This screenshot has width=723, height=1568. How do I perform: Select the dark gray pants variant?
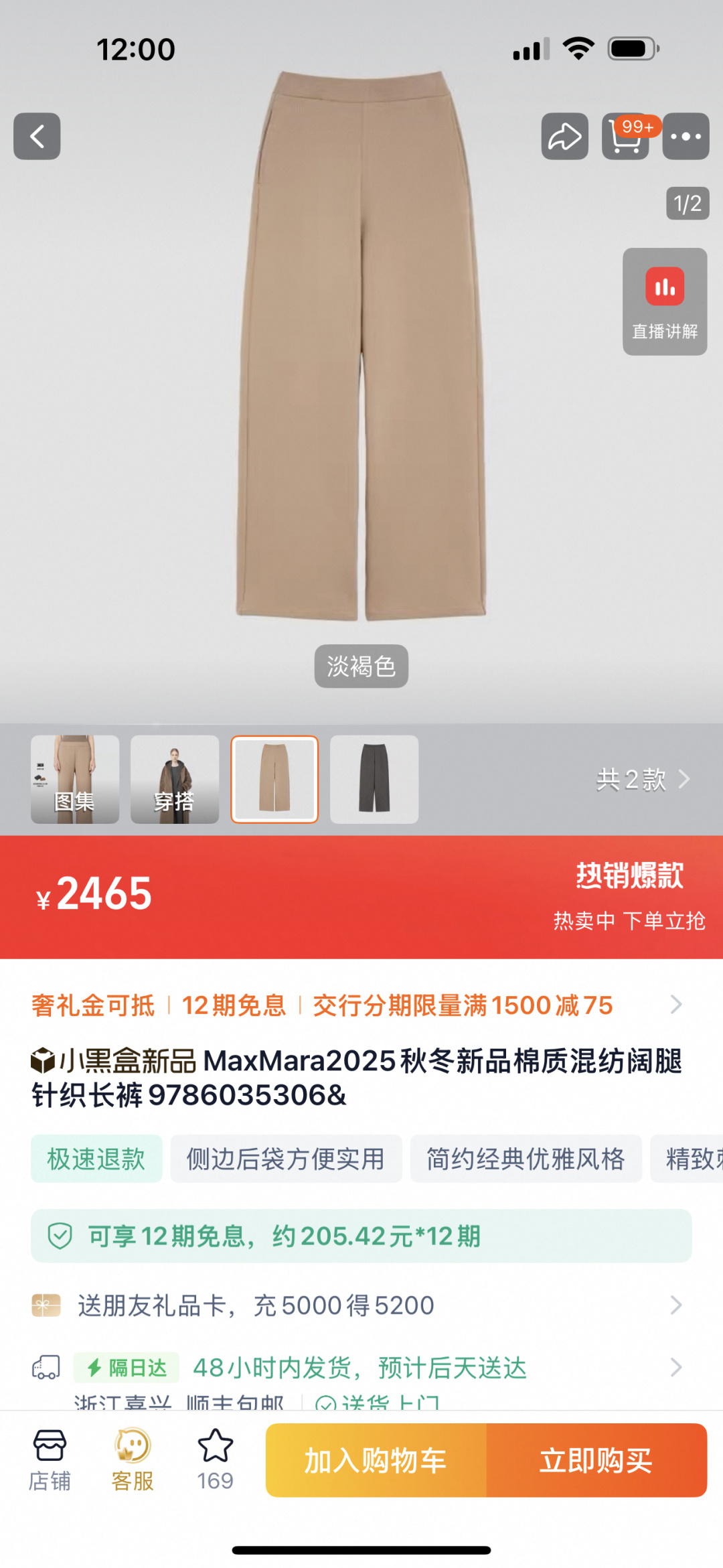[x=374, y=779]
